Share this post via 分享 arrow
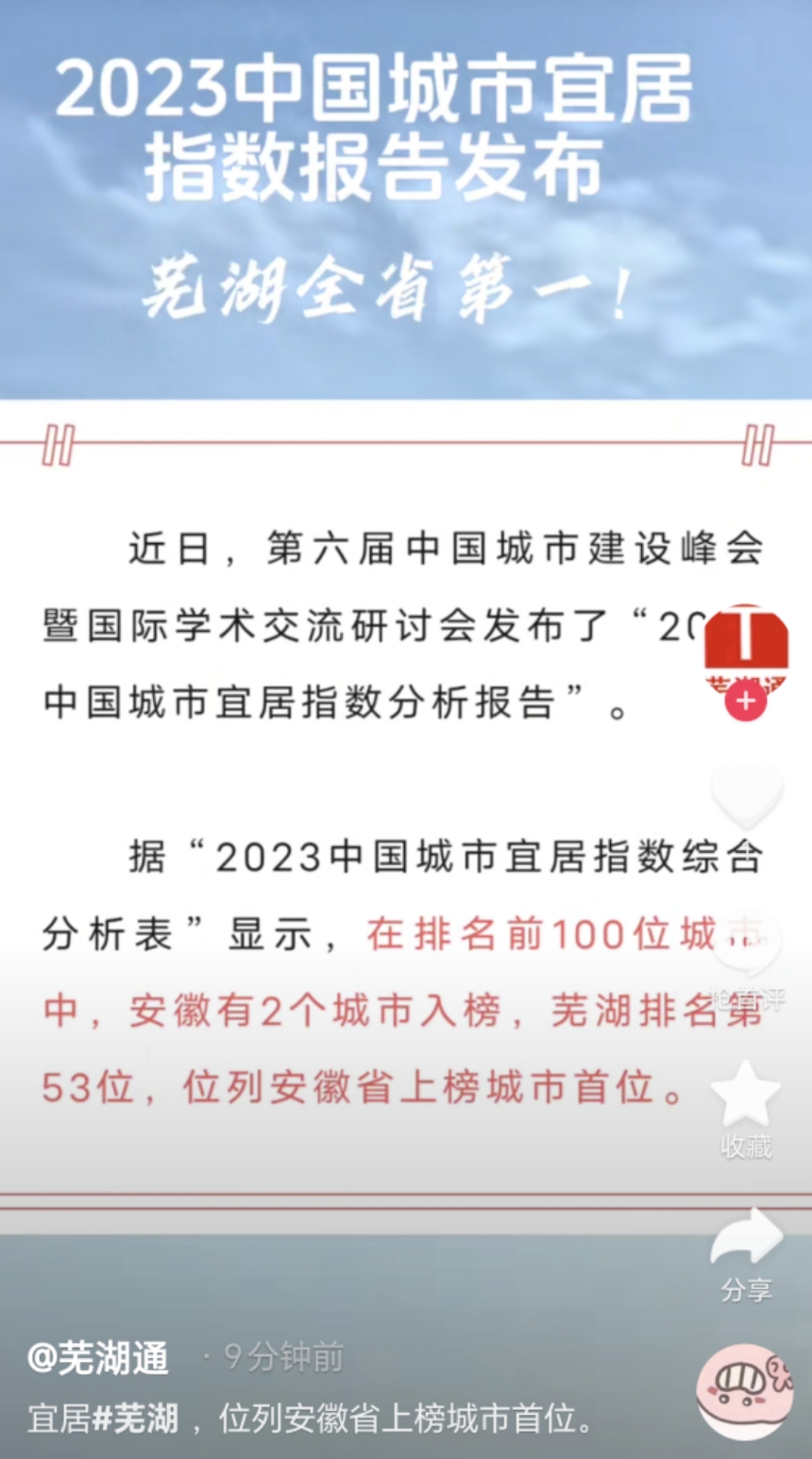This screenshot has width=812, height=1459. (746, 1239)
